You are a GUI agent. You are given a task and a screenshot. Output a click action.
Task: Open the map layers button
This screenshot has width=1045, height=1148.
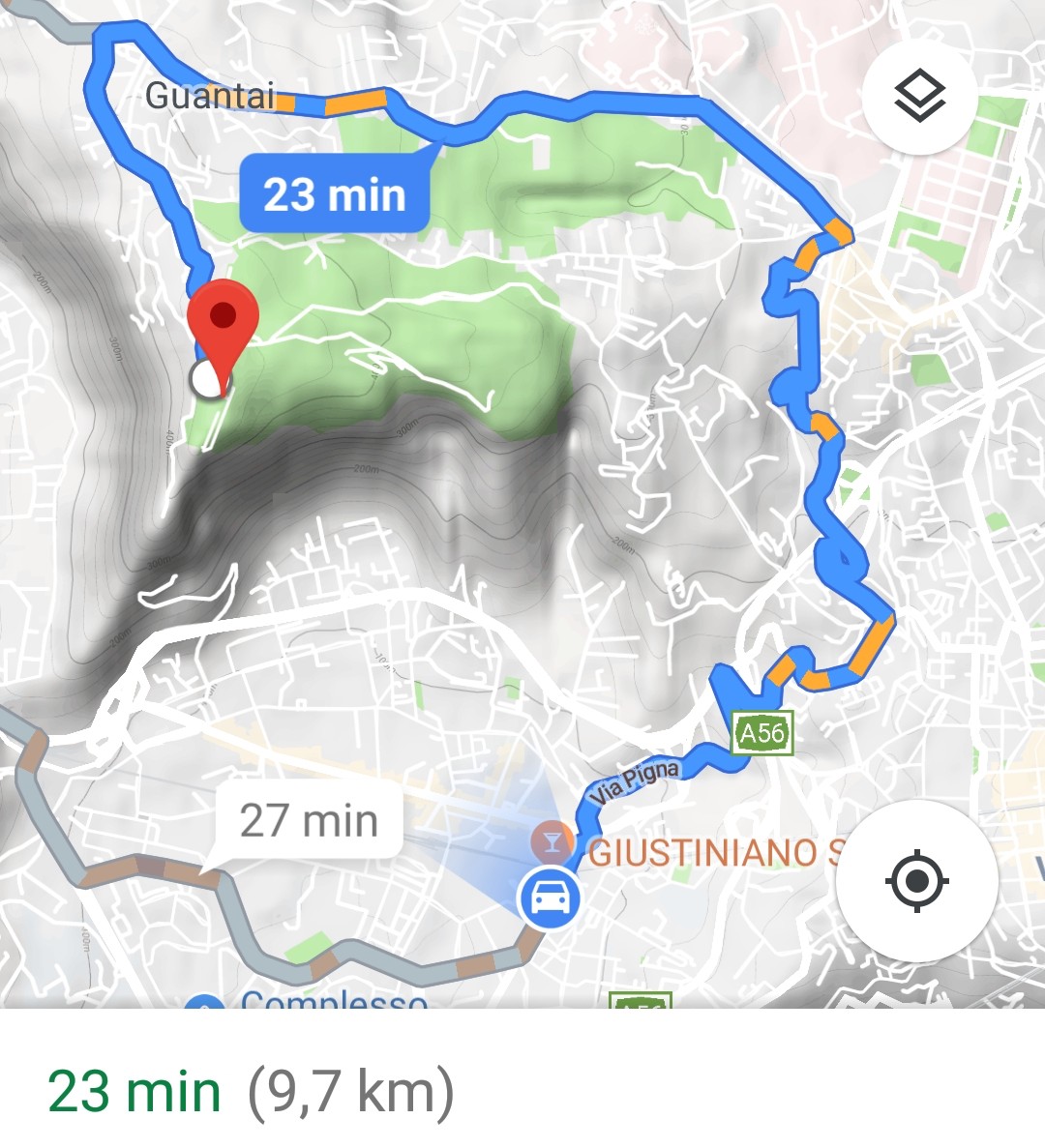point(918,97)
